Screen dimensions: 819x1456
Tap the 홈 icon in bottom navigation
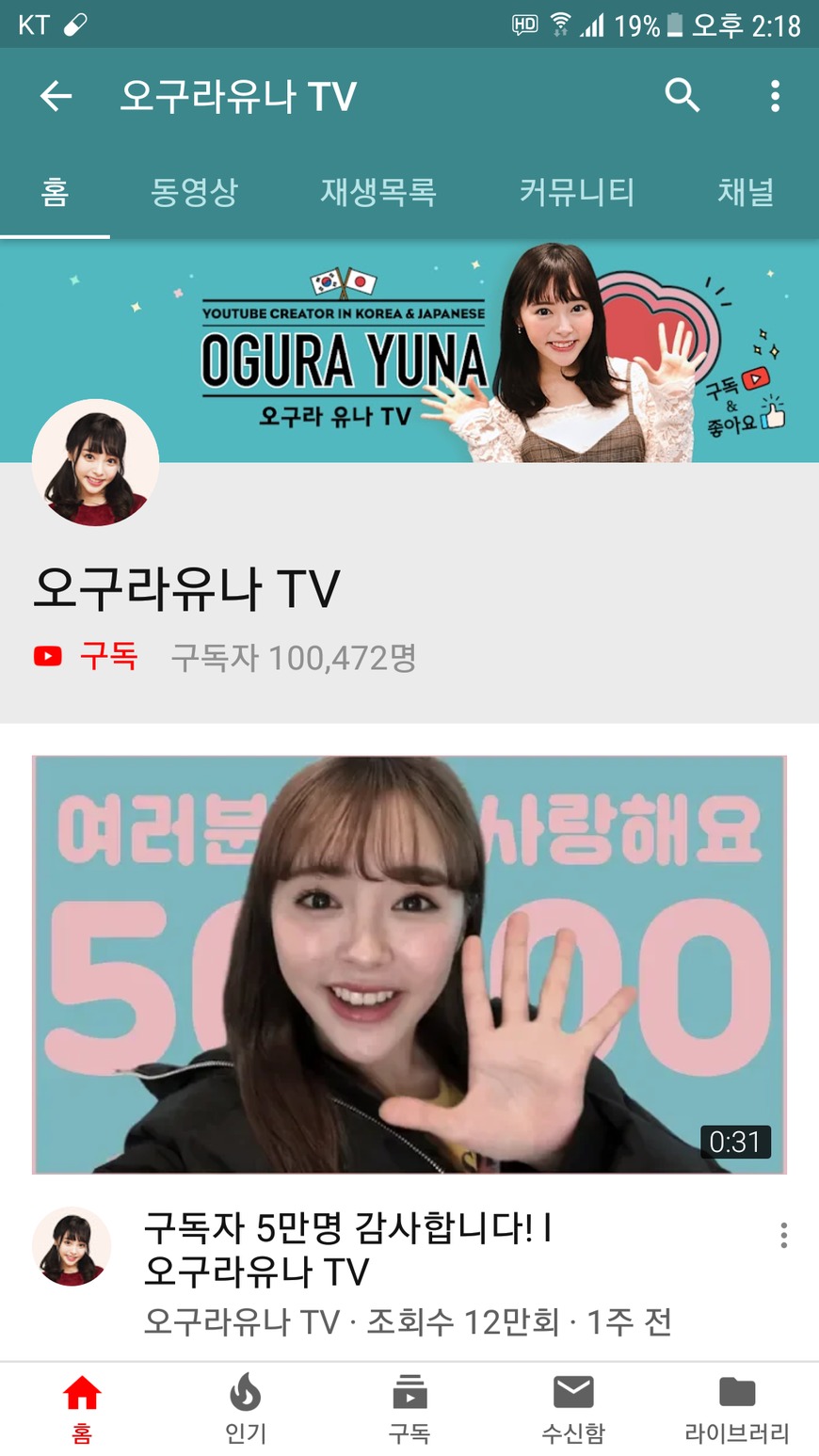coord(82,1407)
